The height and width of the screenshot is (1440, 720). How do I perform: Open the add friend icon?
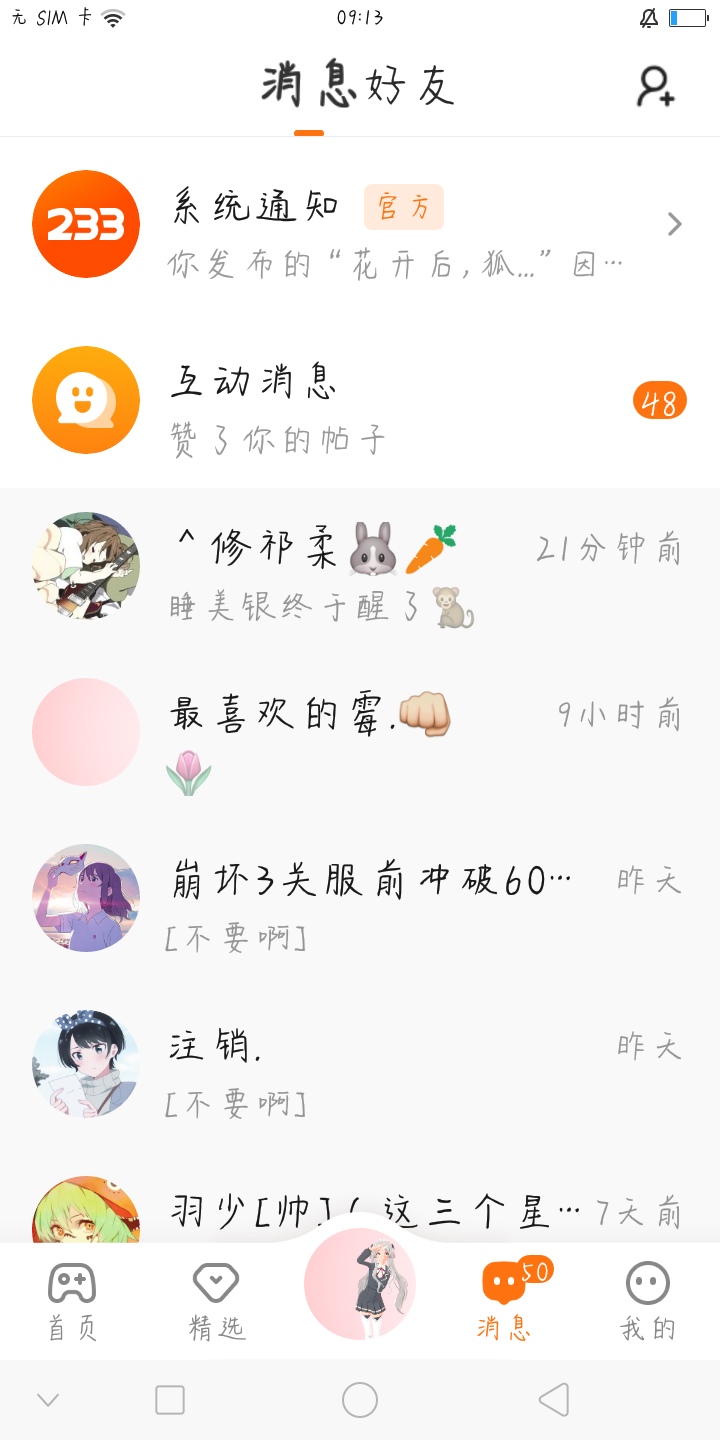pyautogui.click(x=656, y=87)
